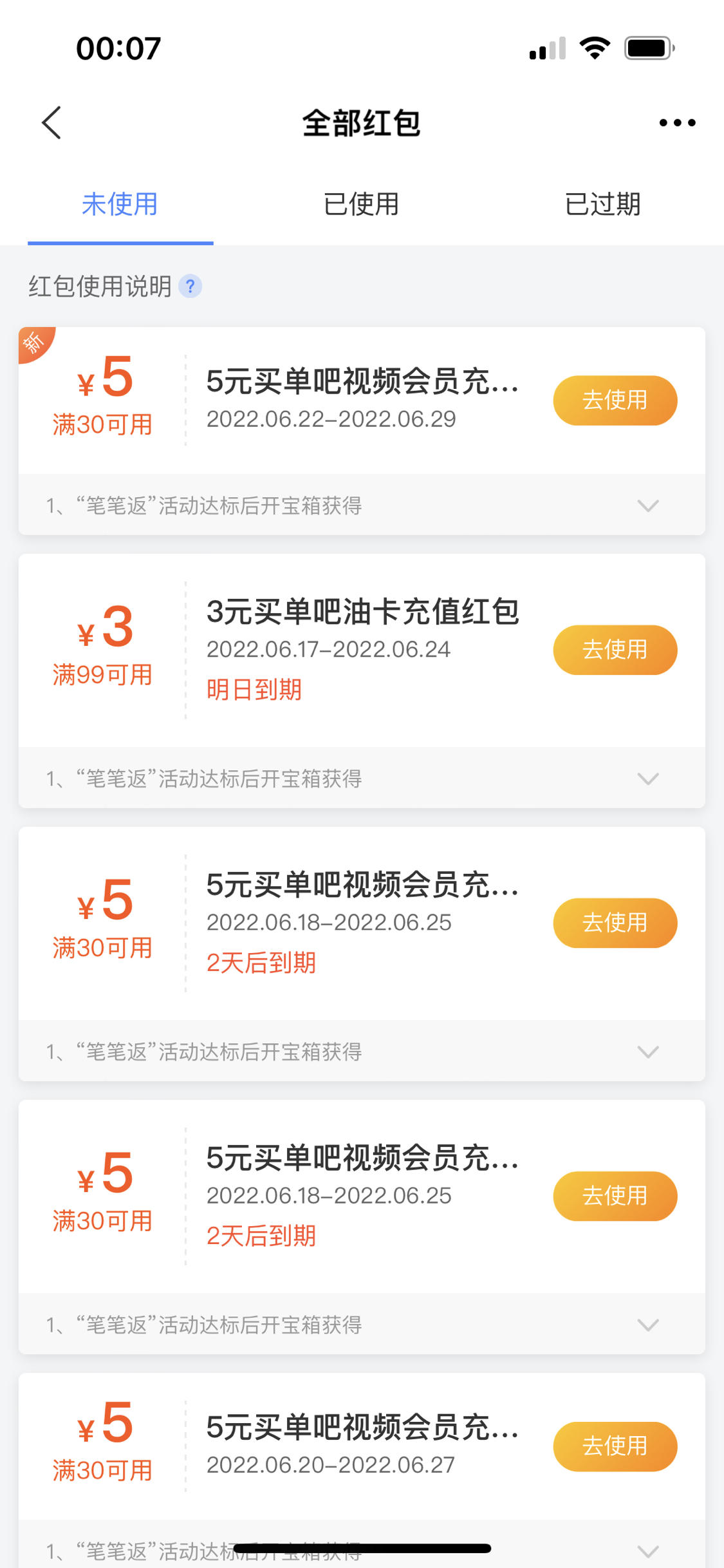Screen dimensions: 724x1568
Task: Expand details under the 3元油卡充值红包 coupon
Action: point(647,779)
